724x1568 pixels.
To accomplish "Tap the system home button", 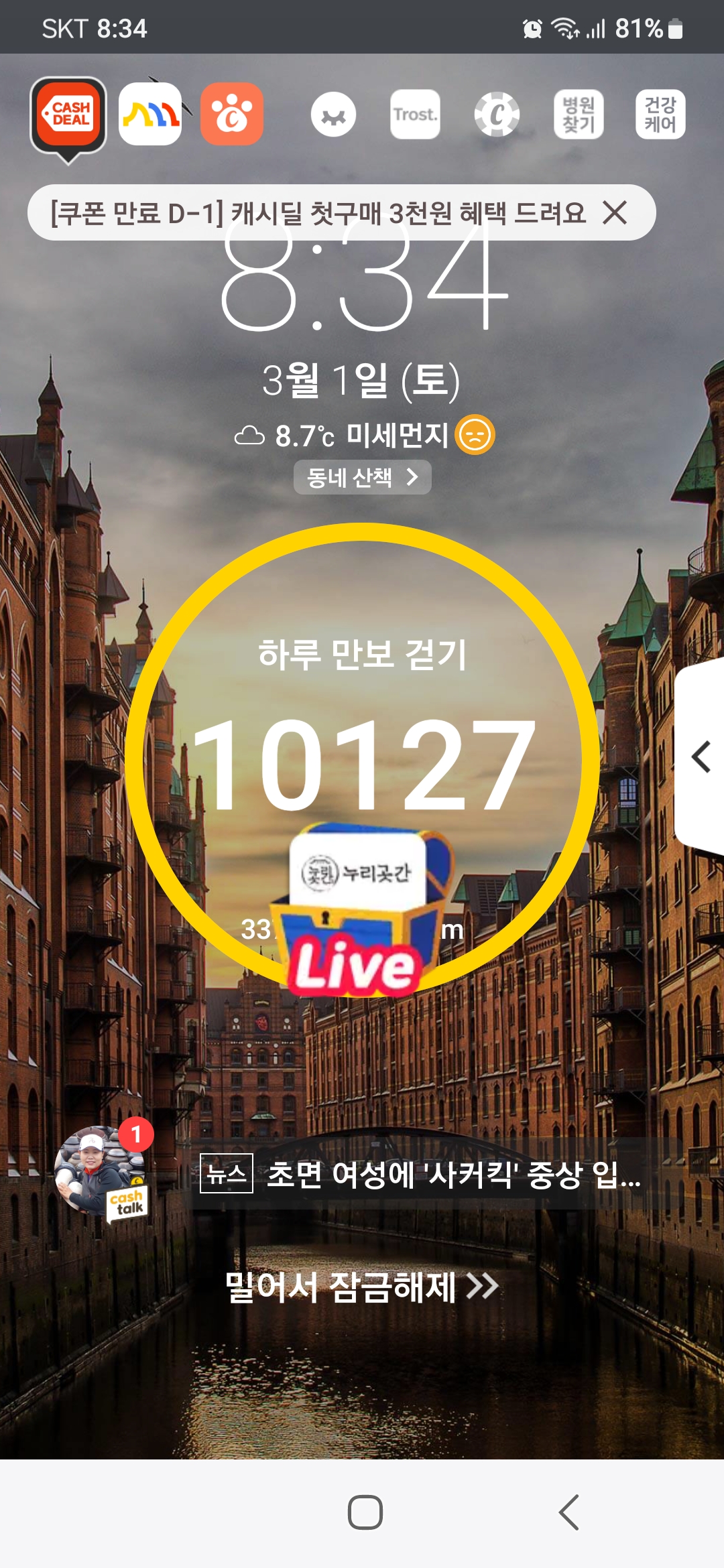I will [365, 1512].
